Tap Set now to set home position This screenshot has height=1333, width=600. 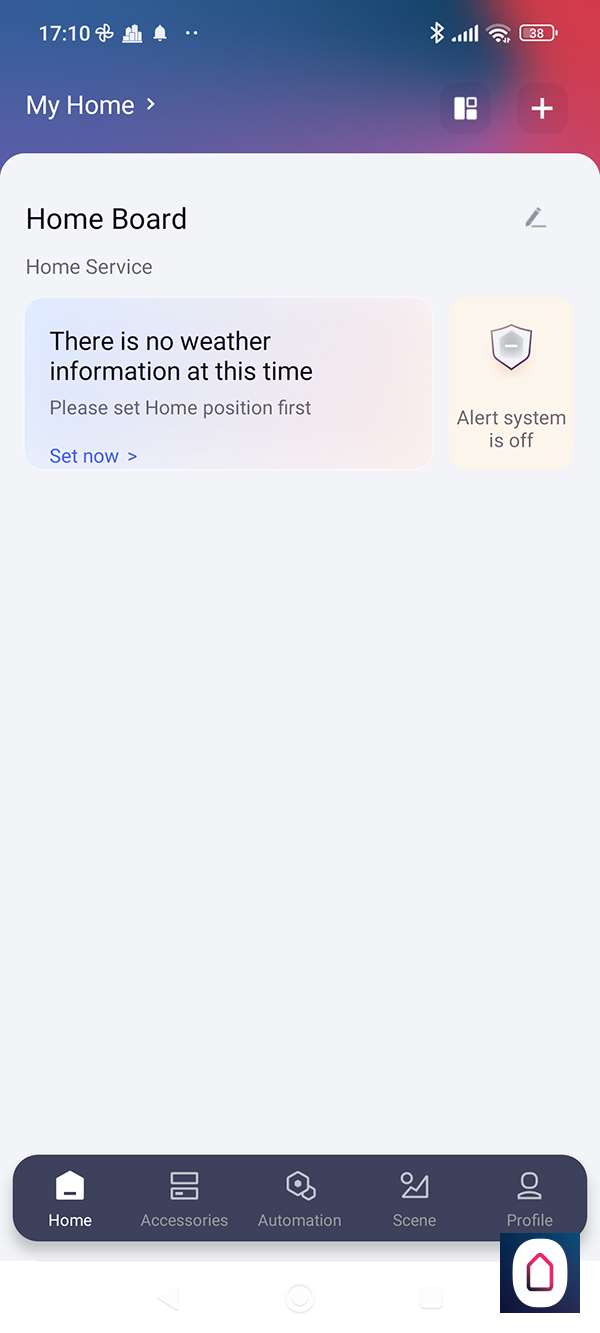pyautogui.click(x=93, y=456)
